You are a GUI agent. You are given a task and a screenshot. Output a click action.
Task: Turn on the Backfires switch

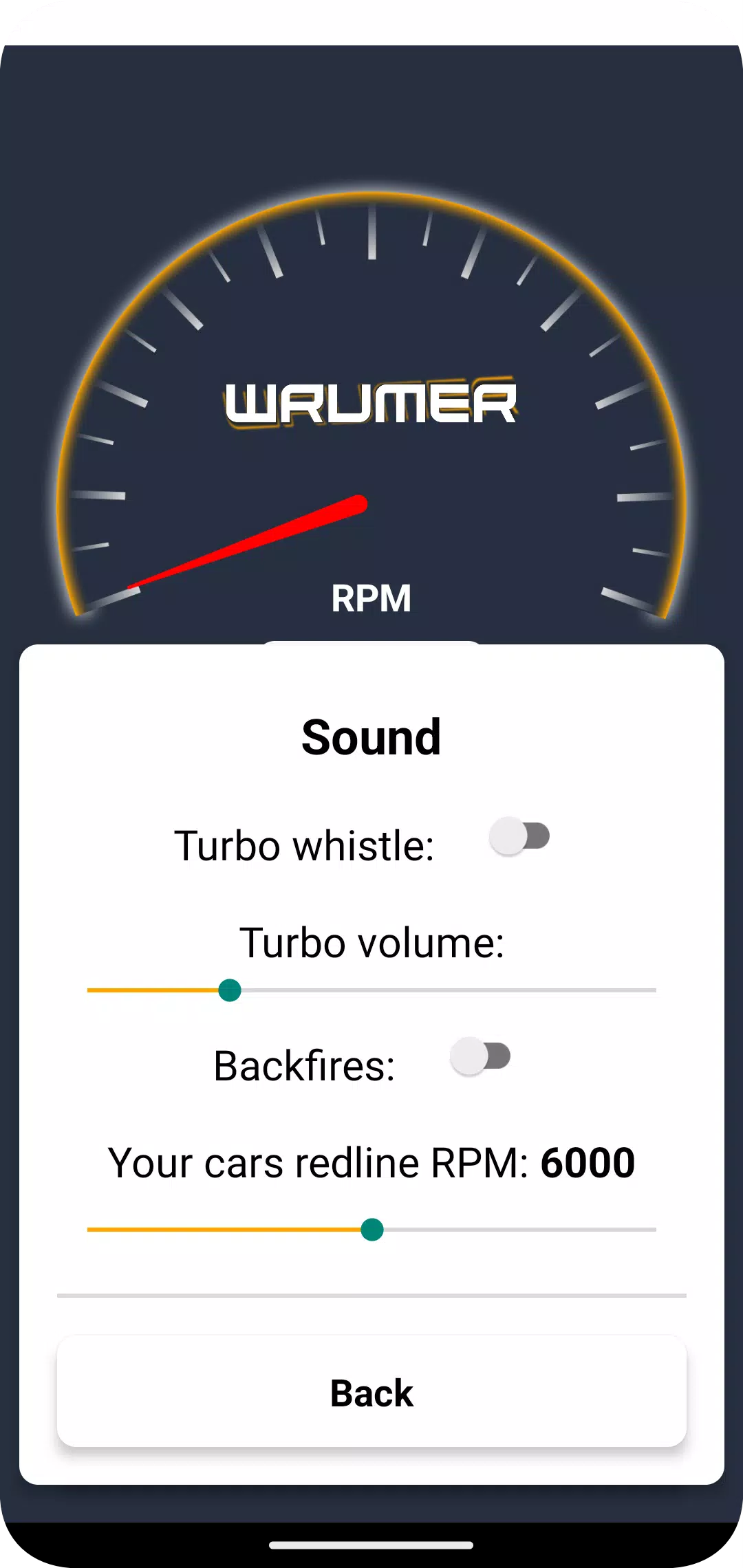480,1056
